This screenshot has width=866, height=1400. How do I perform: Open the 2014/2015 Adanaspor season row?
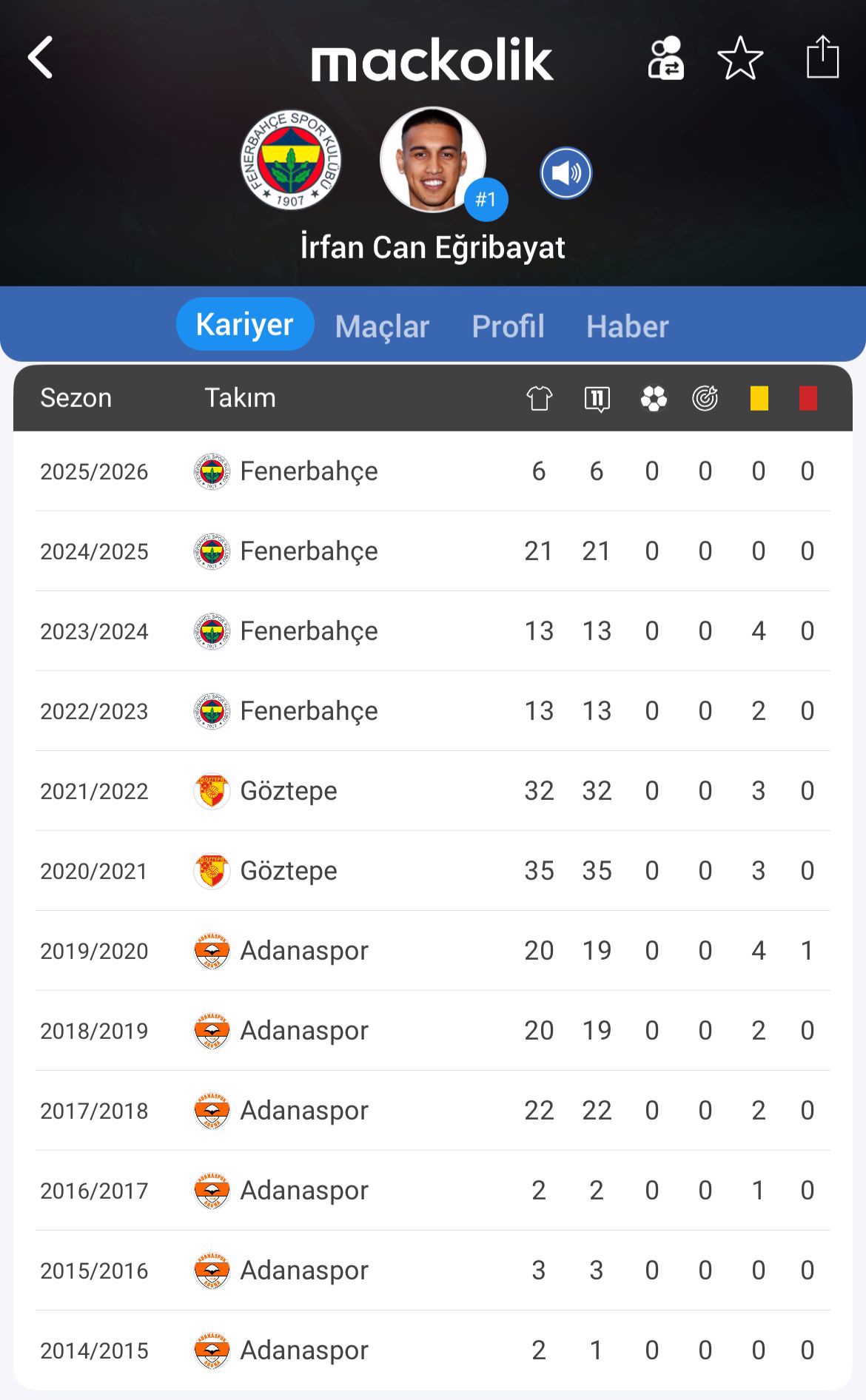coord(432,1350)
